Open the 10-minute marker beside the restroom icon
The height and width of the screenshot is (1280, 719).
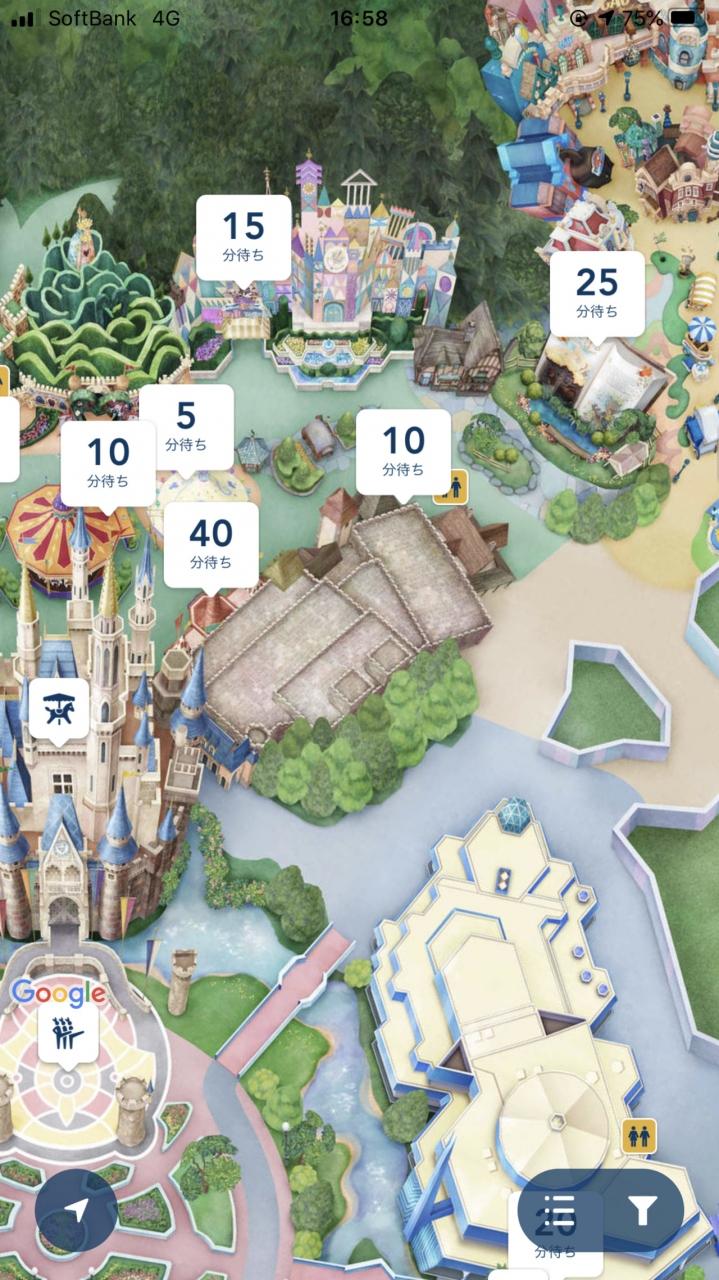pos(404,451)
